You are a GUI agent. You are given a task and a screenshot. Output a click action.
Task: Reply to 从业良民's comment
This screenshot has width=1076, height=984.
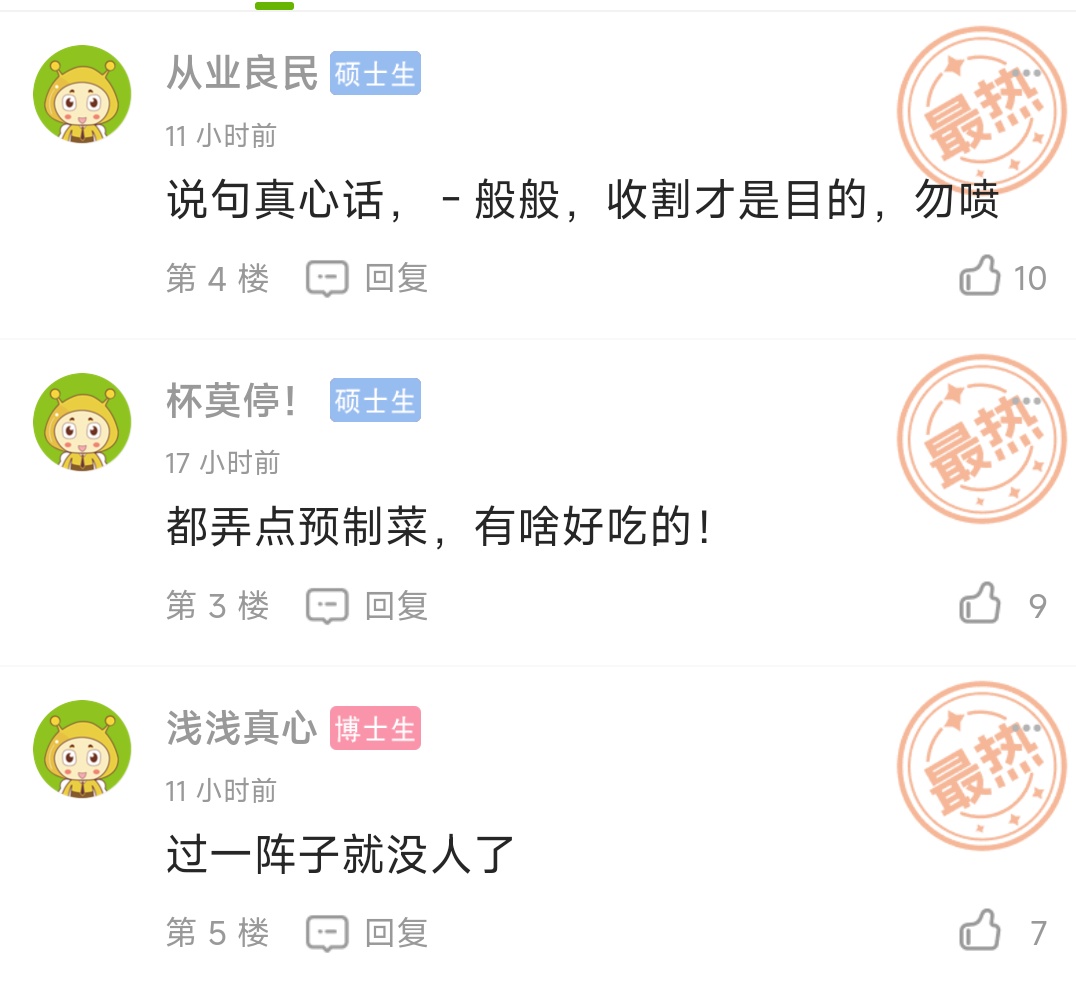pos(367,278)
